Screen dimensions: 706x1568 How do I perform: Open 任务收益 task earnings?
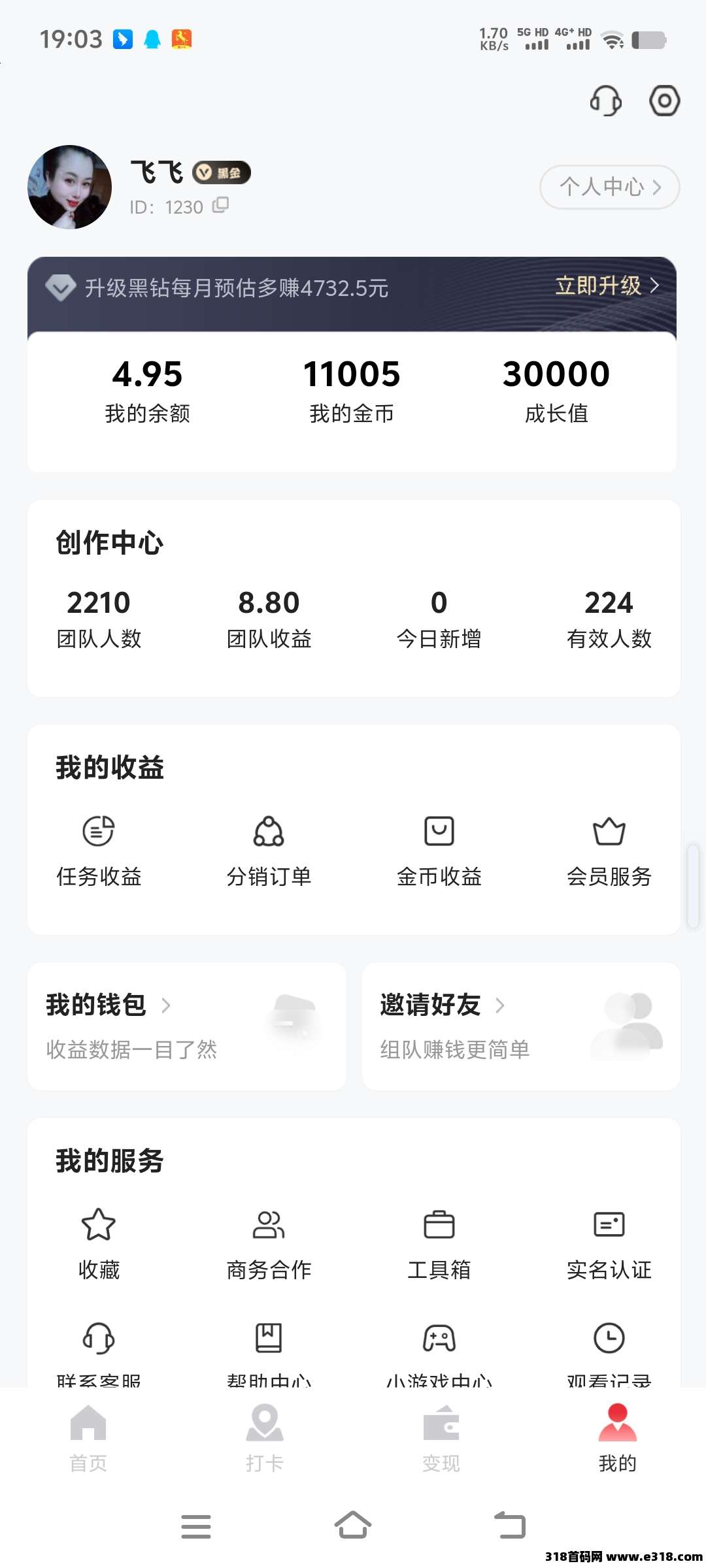pyautogui.click(x=99, y=849)
